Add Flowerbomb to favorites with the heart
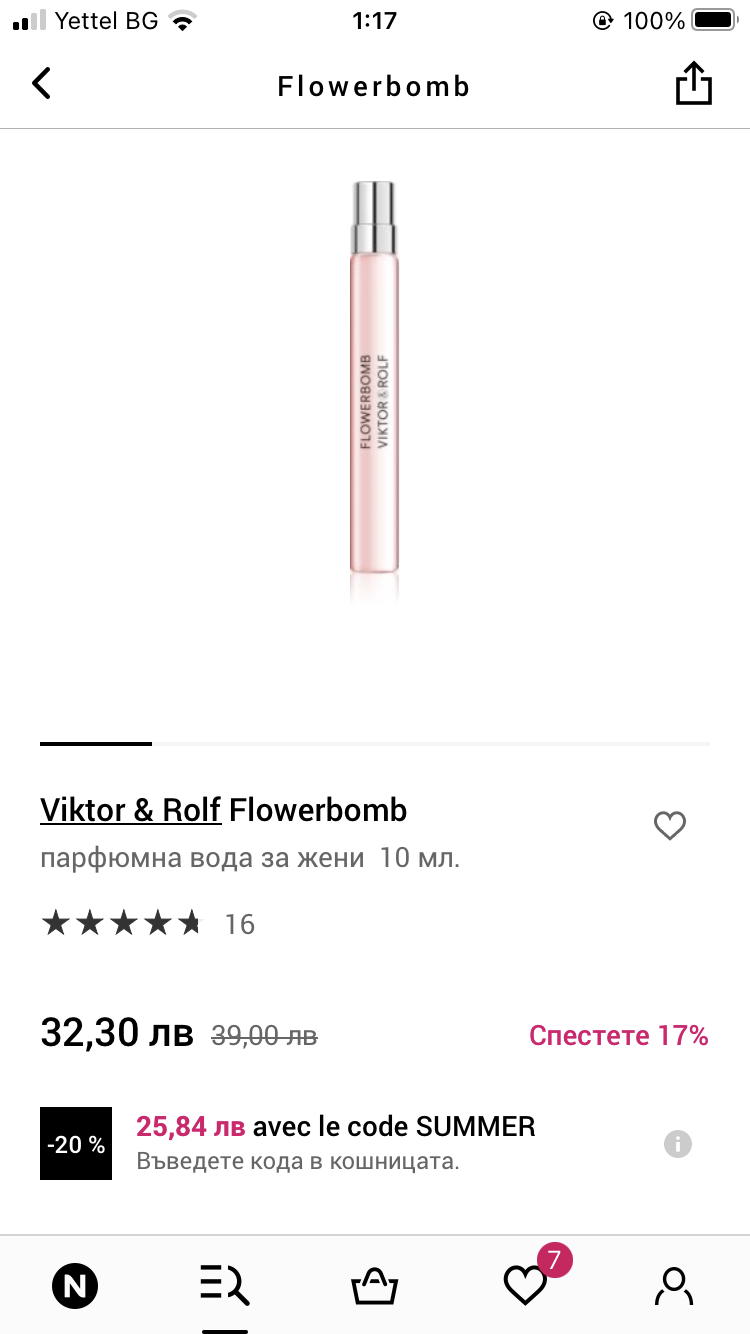Image resolution: width=750 pixels, height=1334 pixels. click(x=669, y=826)
